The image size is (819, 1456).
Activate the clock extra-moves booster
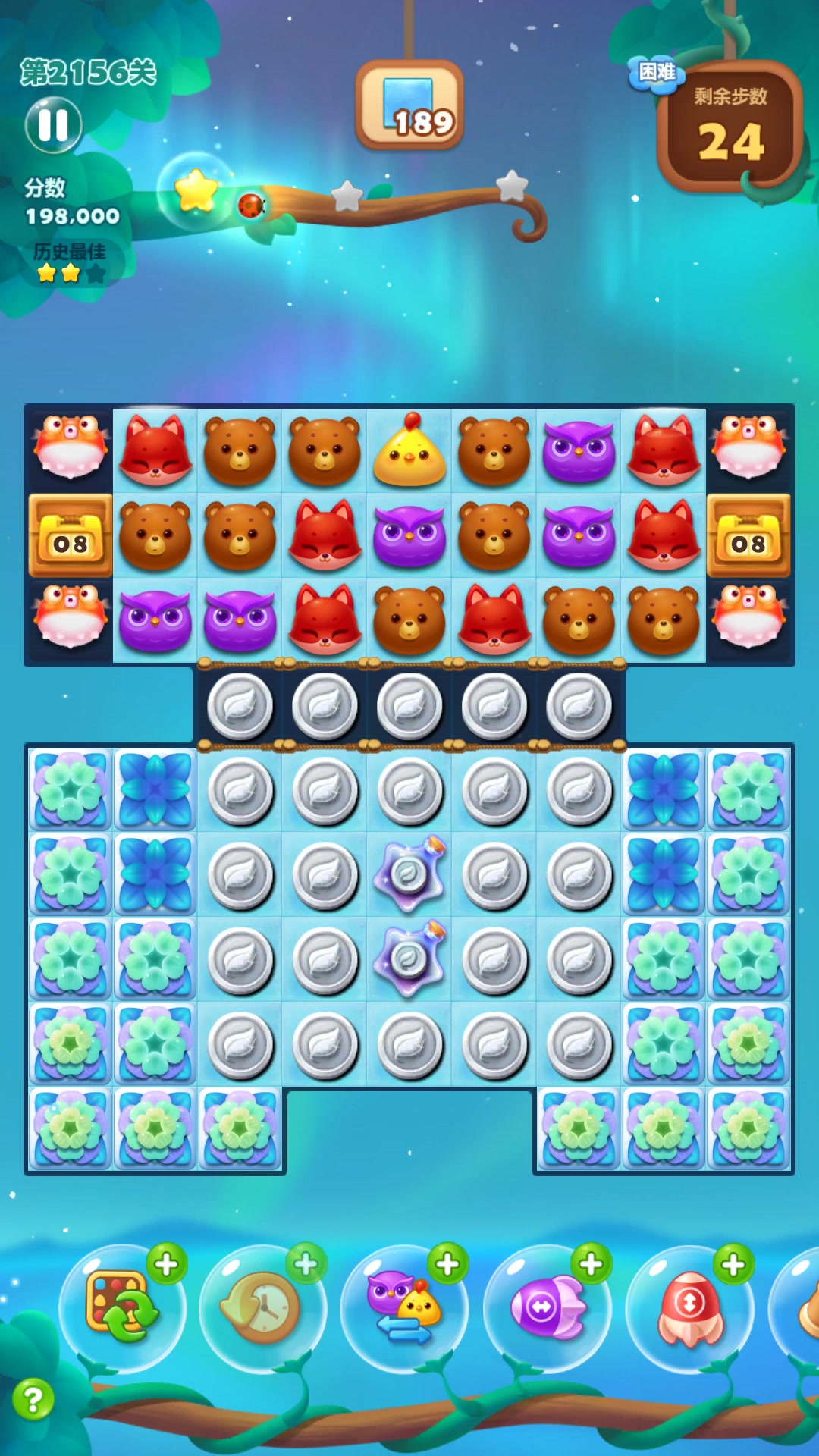(262, 1307)
